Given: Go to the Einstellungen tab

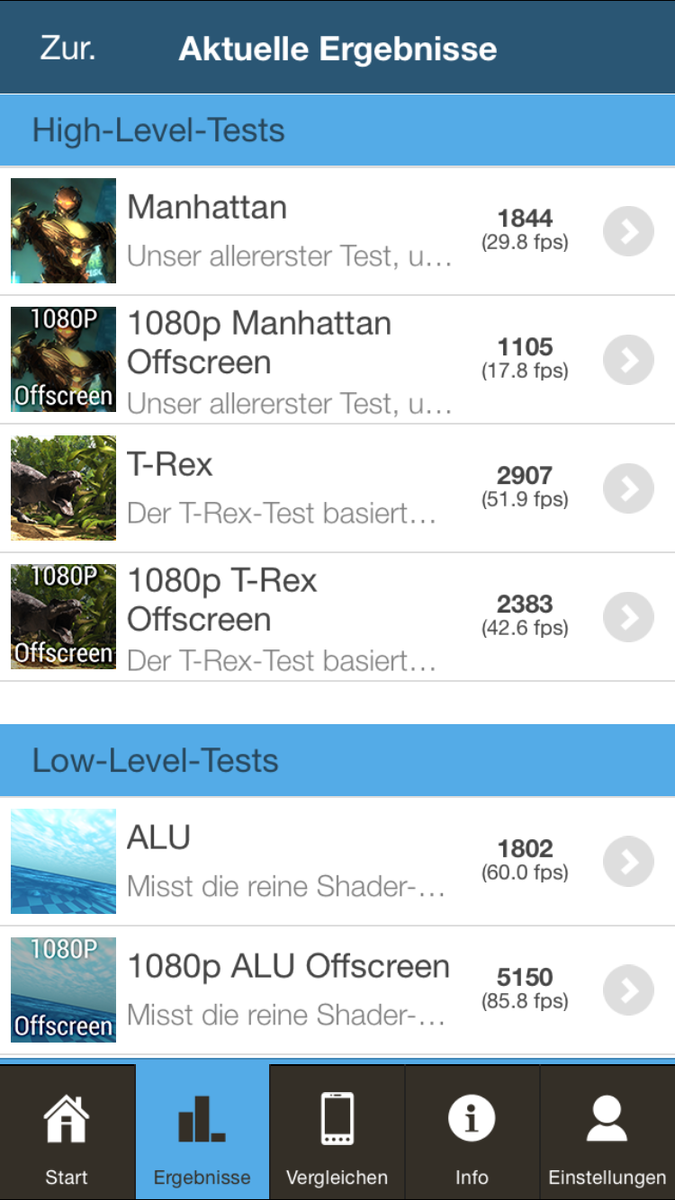Looking at the screenshot, I should click(607, 1133).
